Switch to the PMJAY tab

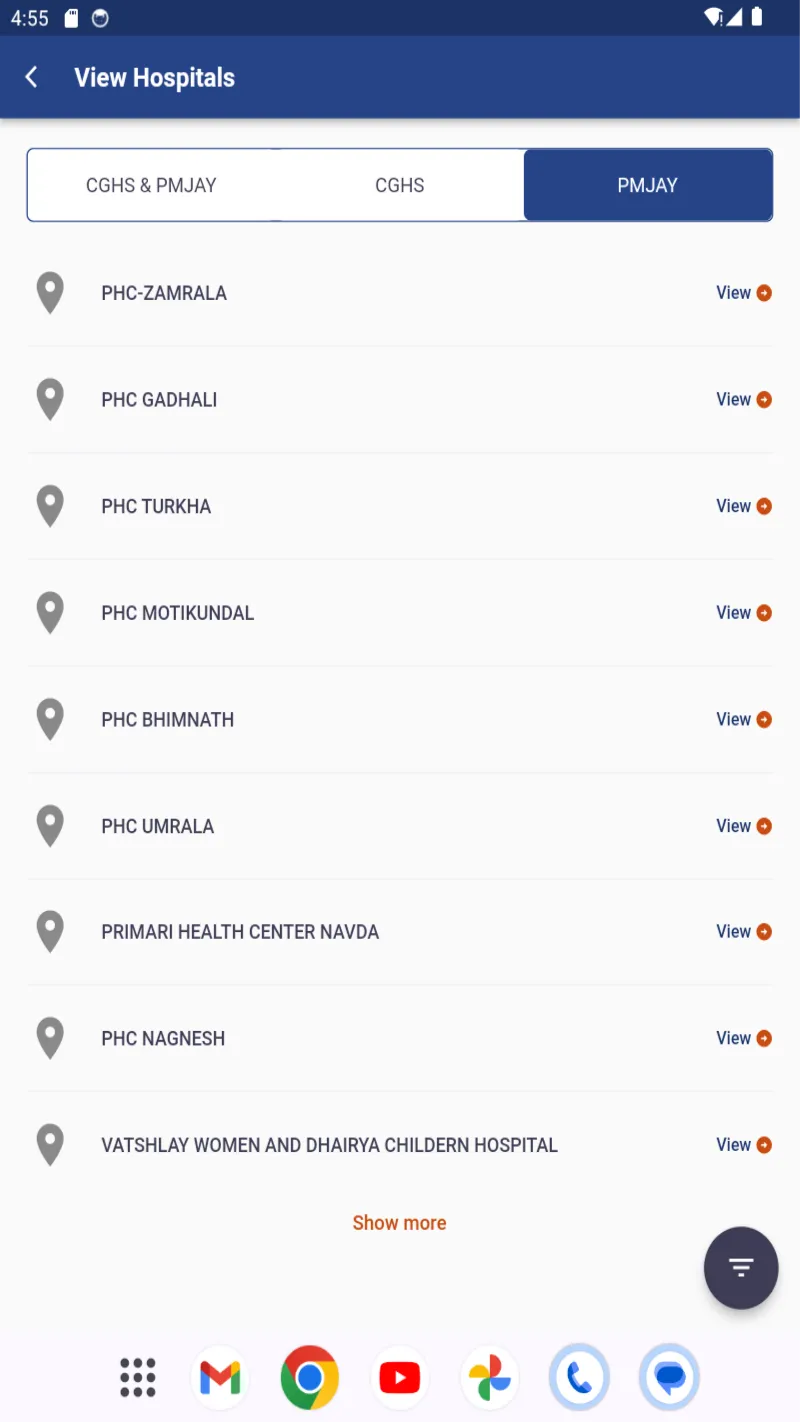coord(647,185)
